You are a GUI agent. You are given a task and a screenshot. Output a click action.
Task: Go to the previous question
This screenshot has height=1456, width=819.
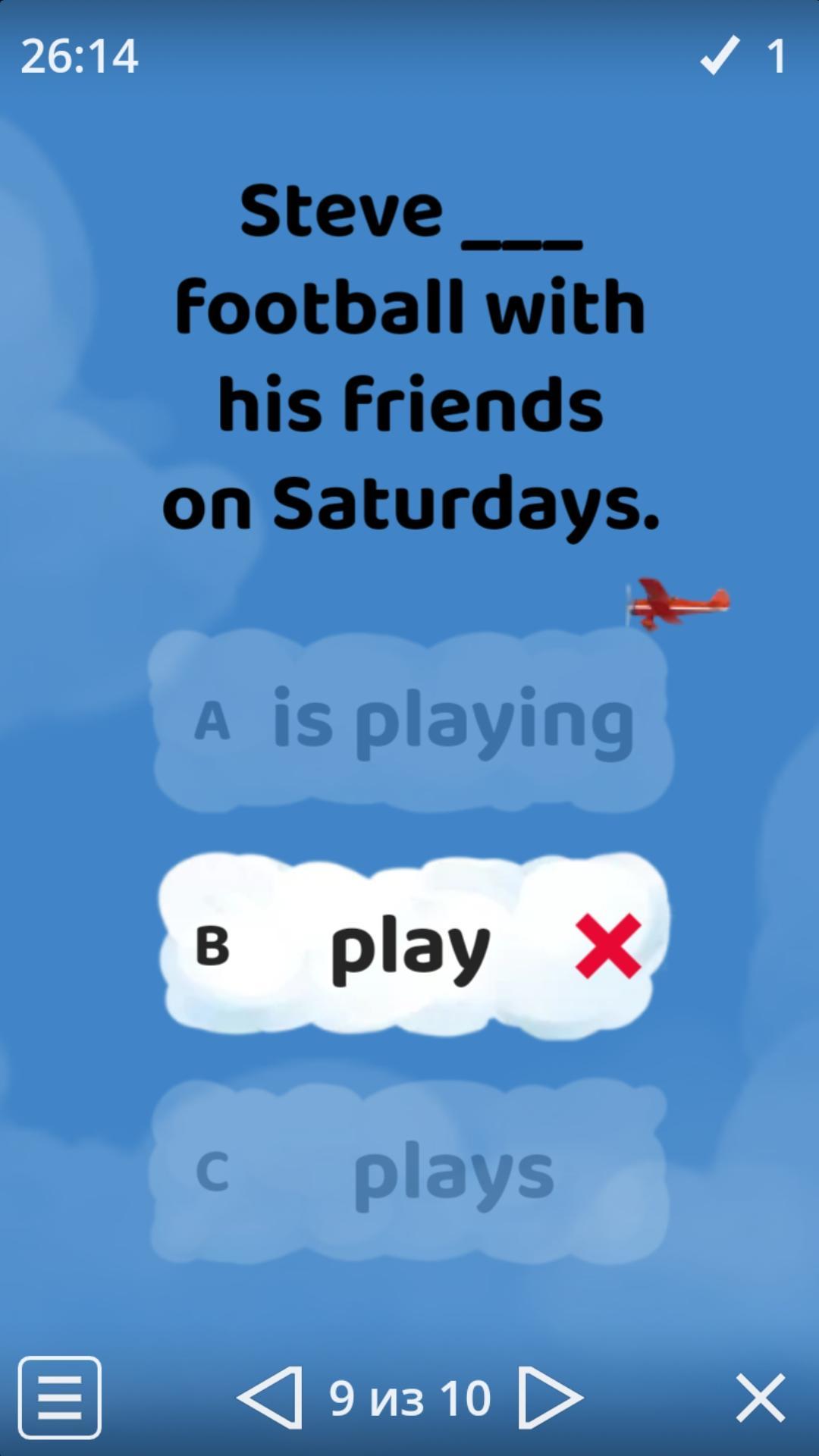pos(271,1398)
